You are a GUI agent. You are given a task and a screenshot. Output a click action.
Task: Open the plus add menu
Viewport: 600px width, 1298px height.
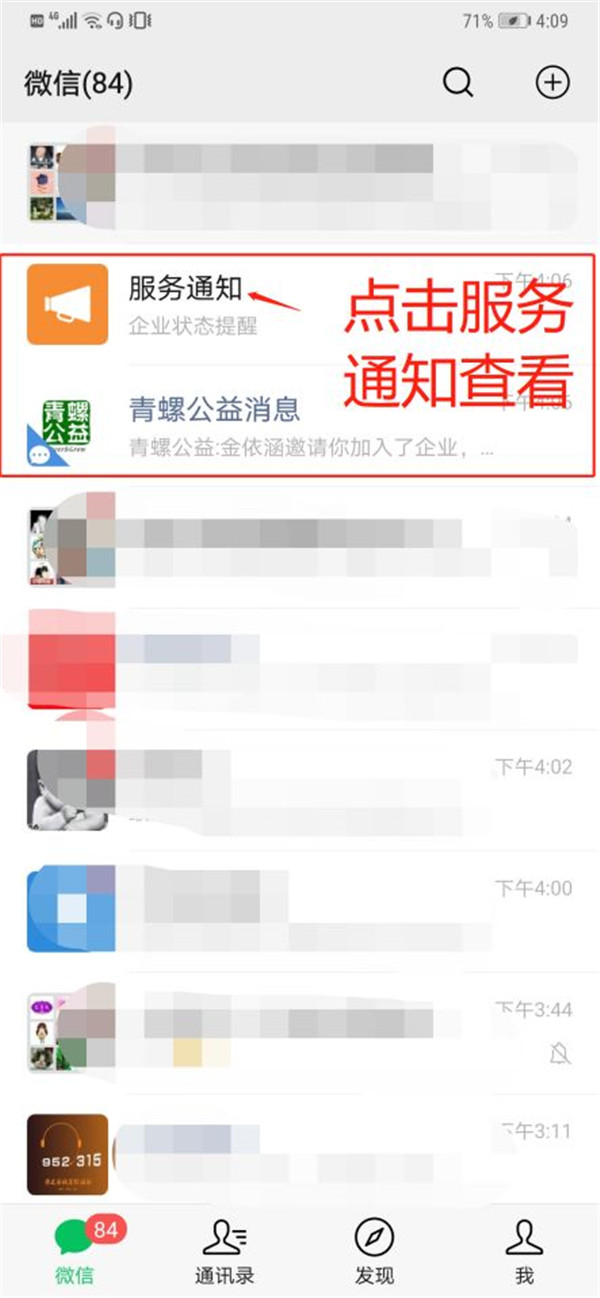click(552, 83)
